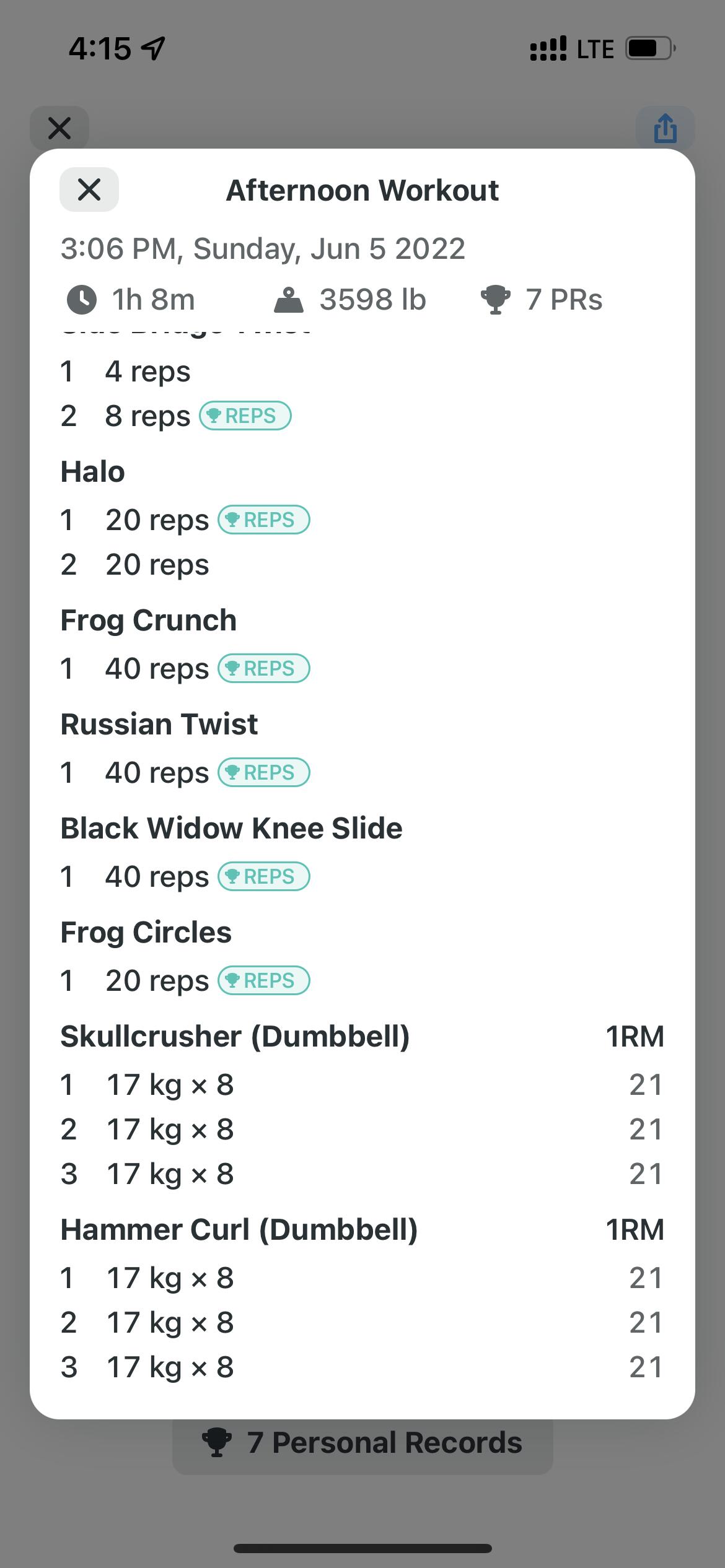Dismiss the background screen with X

(x=59, y=128)
